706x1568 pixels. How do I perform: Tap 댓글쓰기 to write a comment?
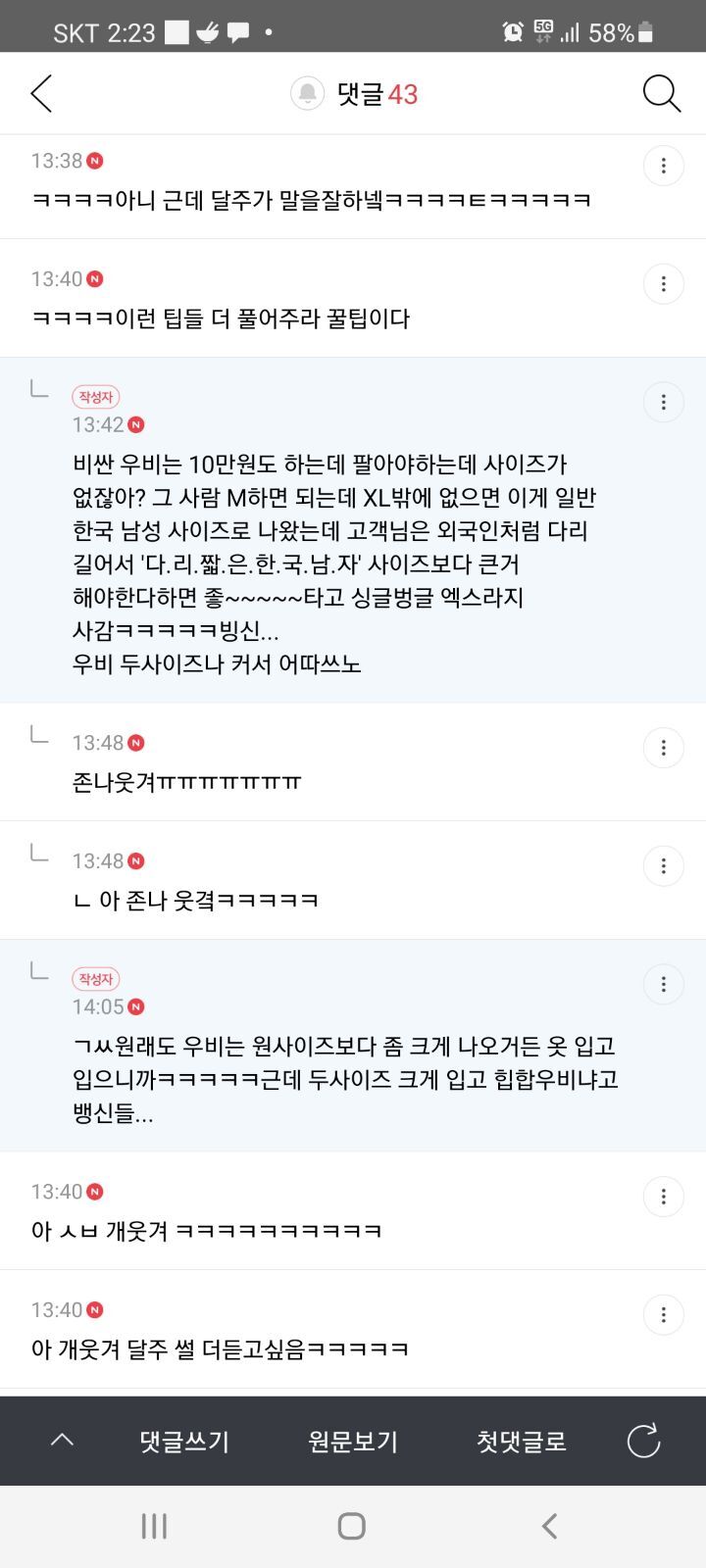tap(184, 1442)
